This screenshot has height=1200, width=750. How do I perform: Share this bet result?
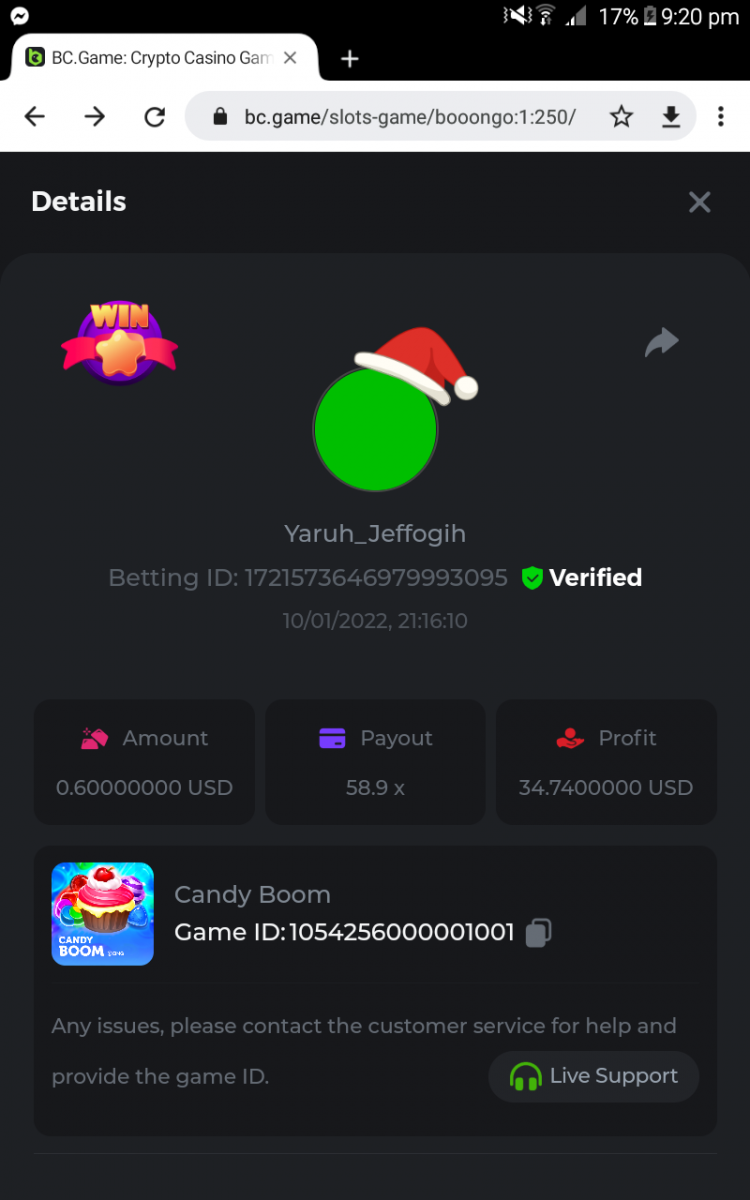pos(661,343)
